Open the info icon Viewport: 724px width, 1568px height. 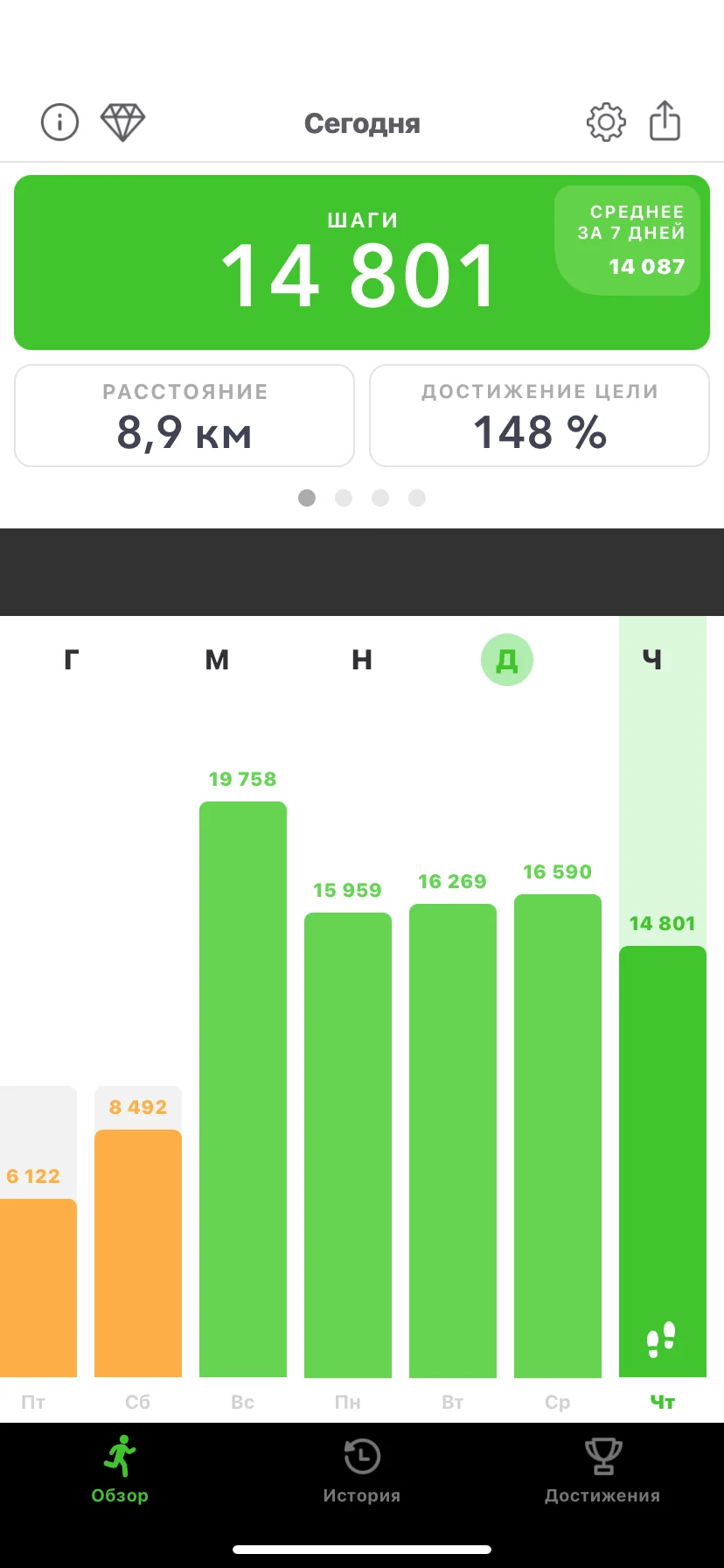(x=59, y=122)
